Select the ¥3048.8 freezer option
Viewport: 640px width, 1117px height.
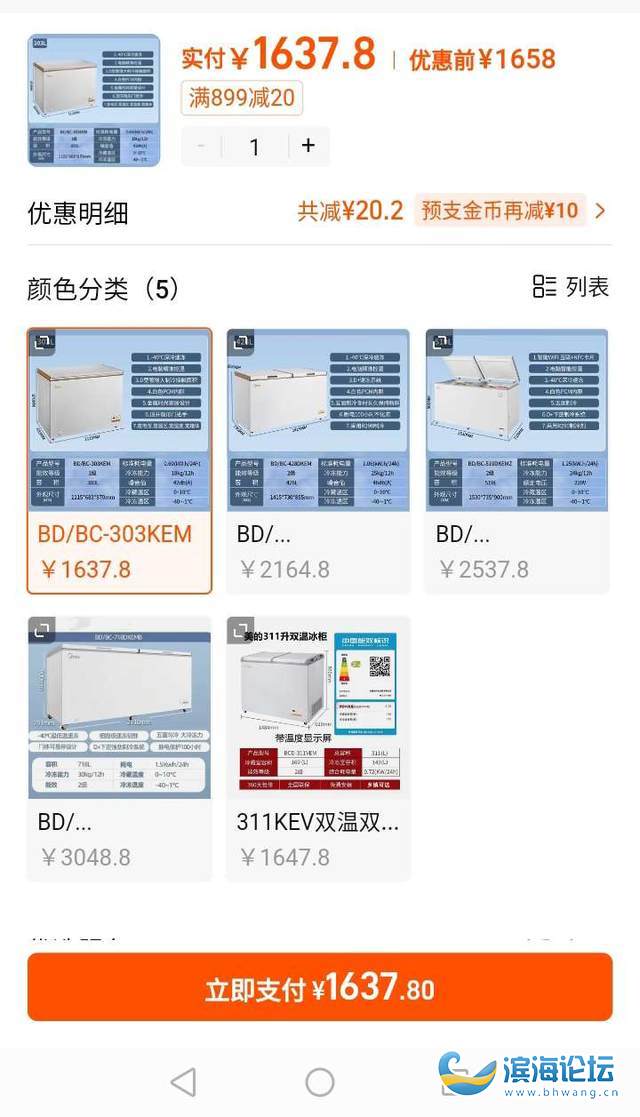coord(119,748)
